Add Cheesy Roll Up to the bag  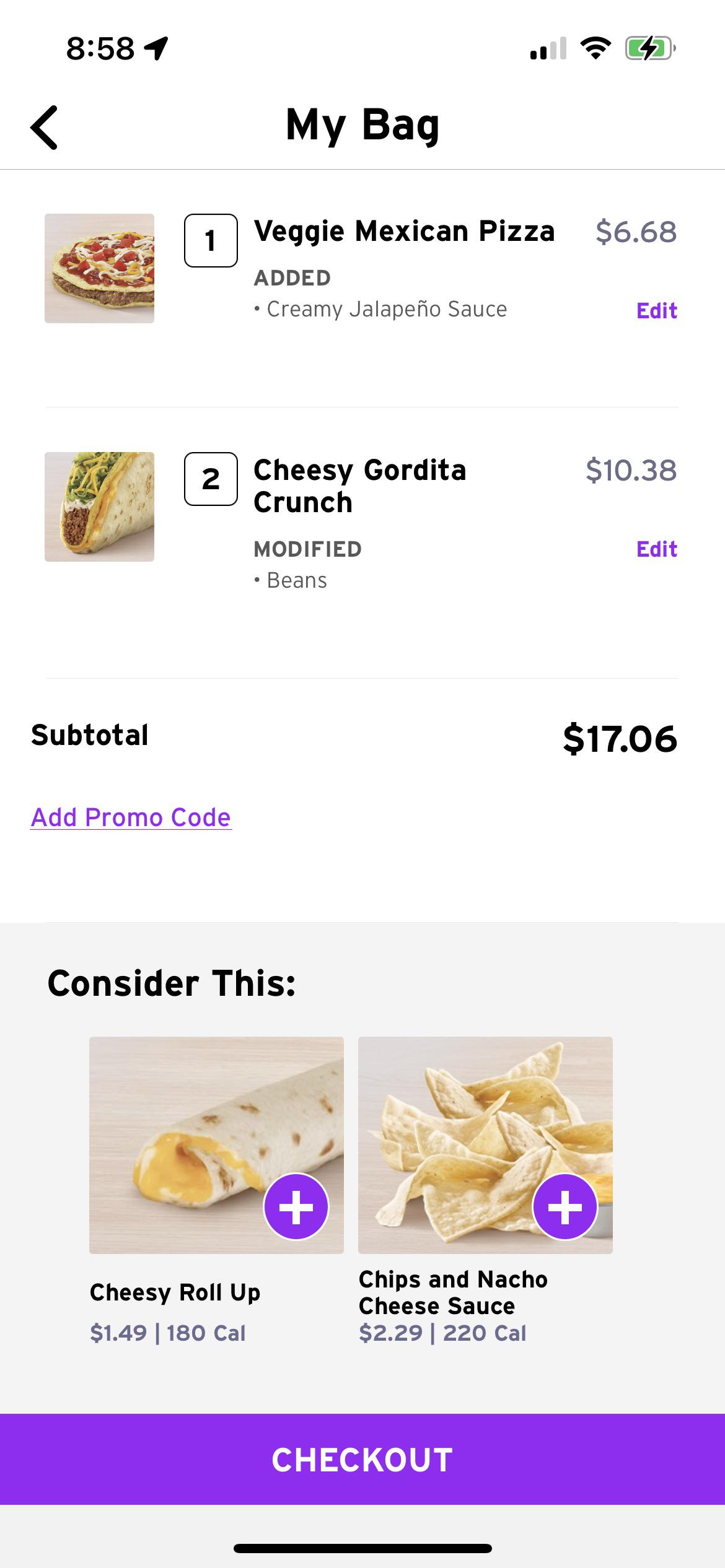pyautogui.click(x=296, y=1206)
